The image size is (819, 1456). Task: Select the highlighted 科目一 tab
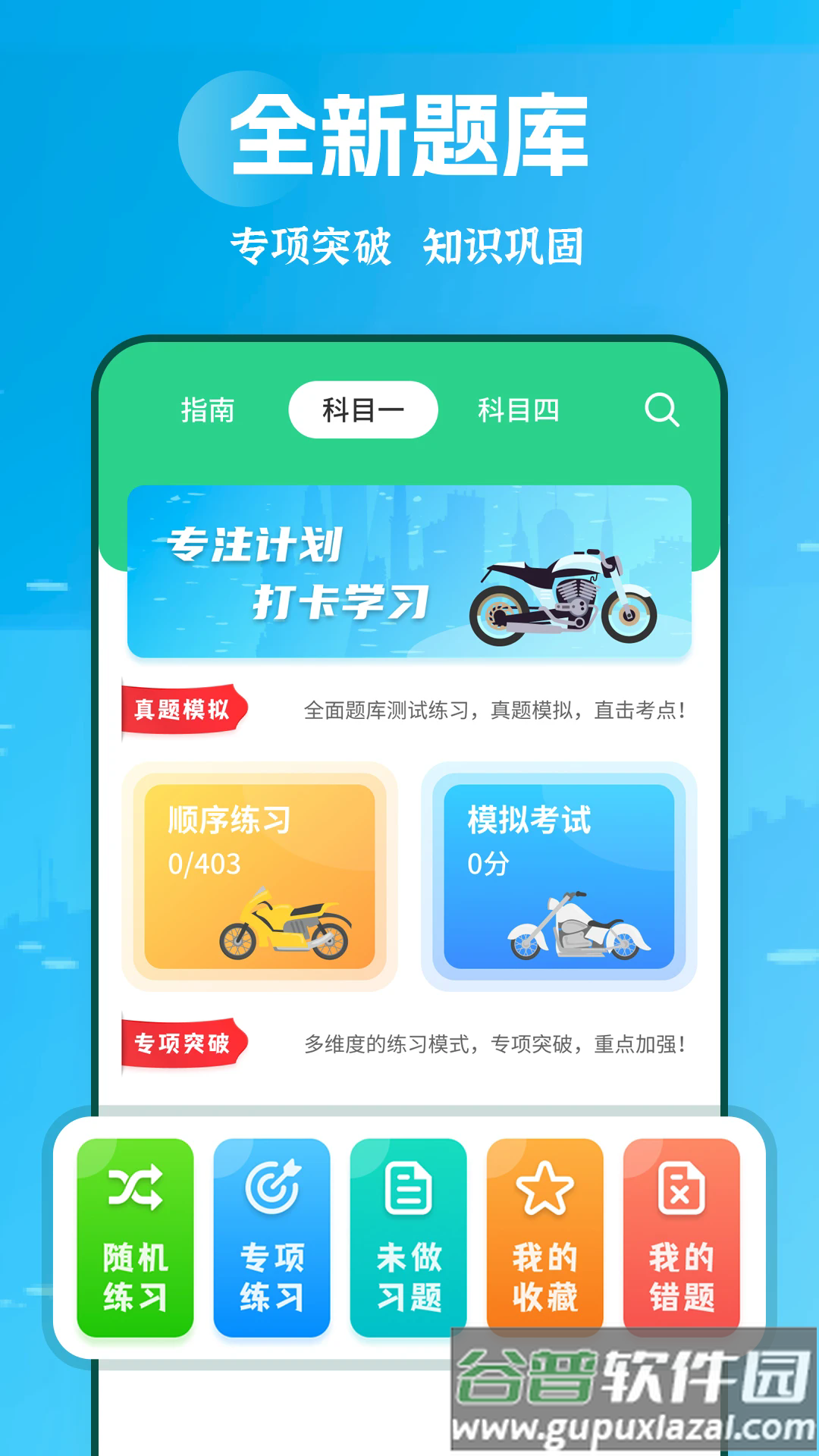pyautogui.click(x=362, y=408)
